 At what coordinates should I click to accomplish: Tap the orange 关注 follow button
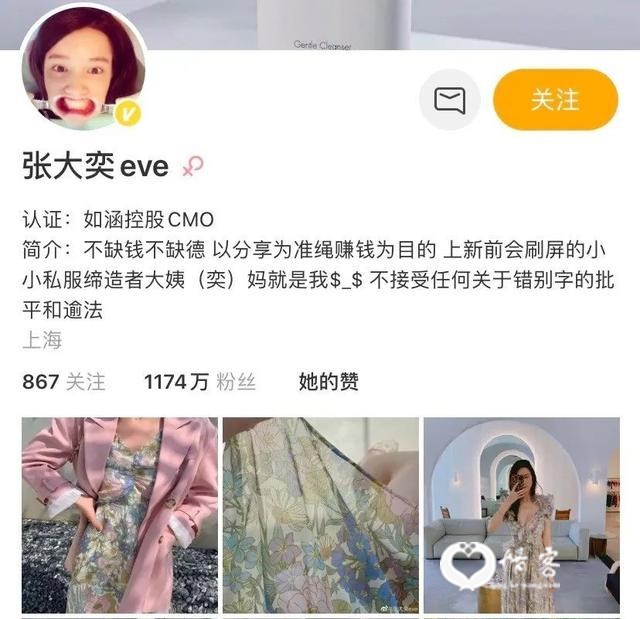(x=554, y=99)
